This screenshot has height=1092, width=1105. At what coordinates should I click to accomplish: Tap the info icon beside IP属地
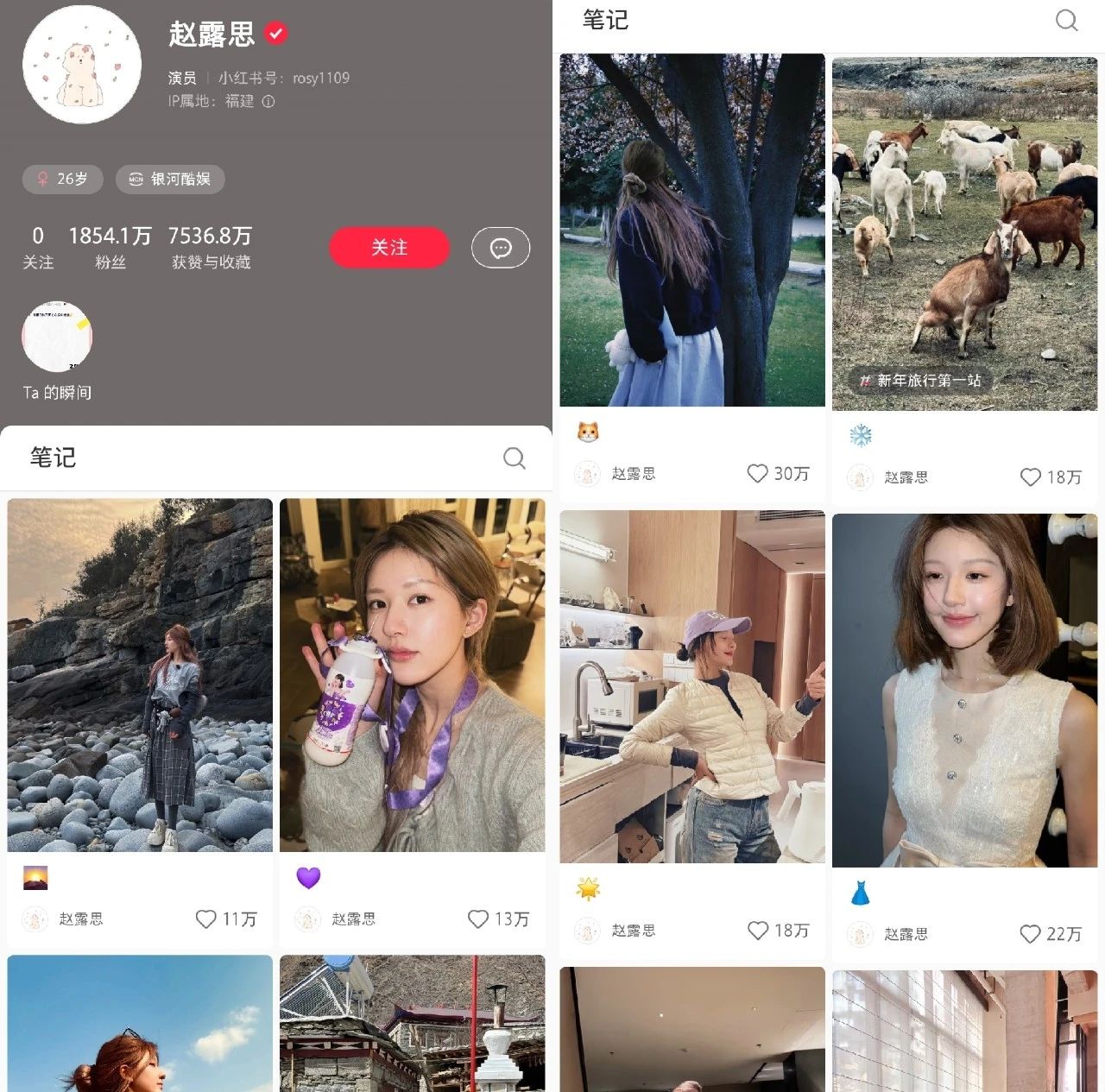point(268,102)
